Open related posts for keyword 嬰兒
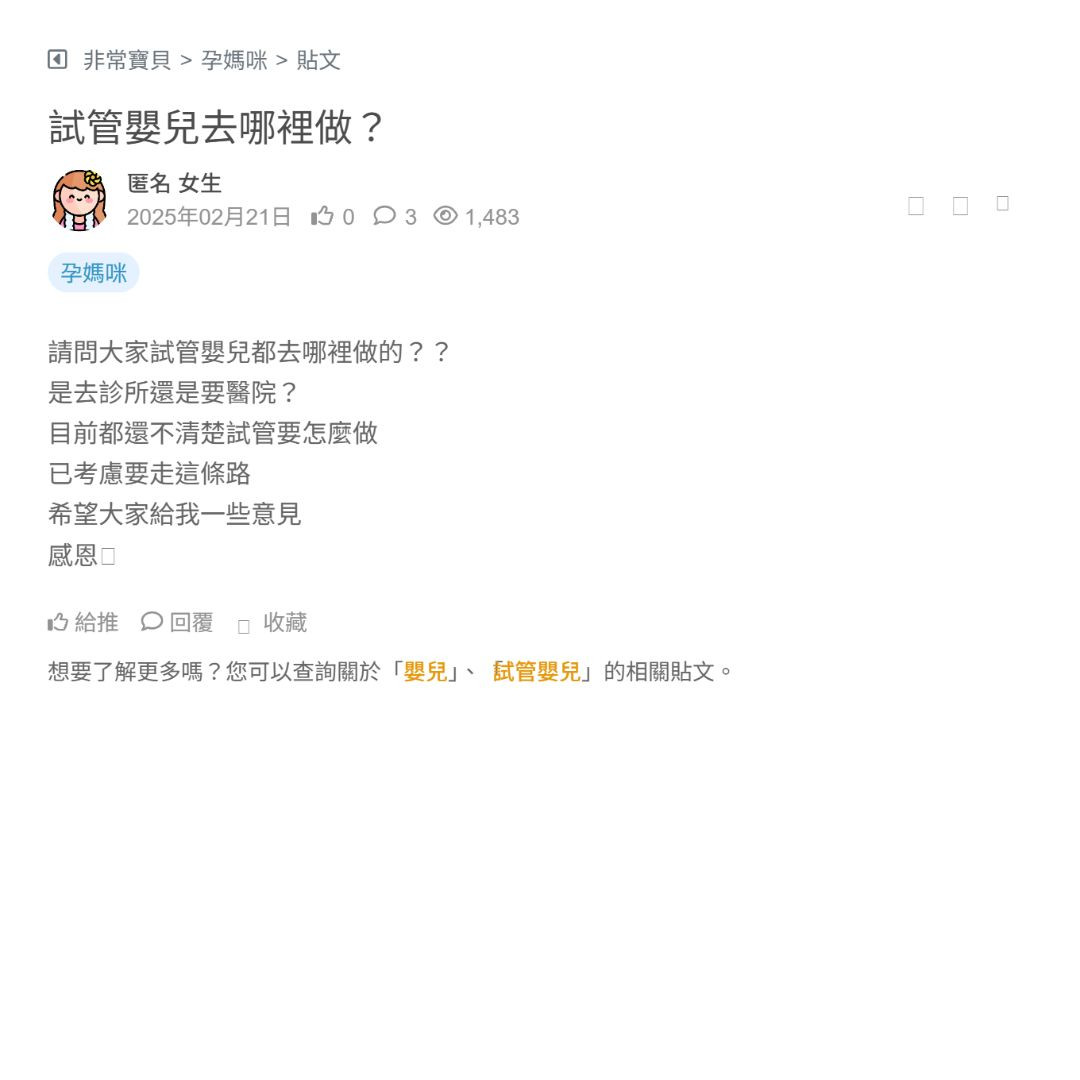This screenshot has width=1080, height=1080. 426,672
